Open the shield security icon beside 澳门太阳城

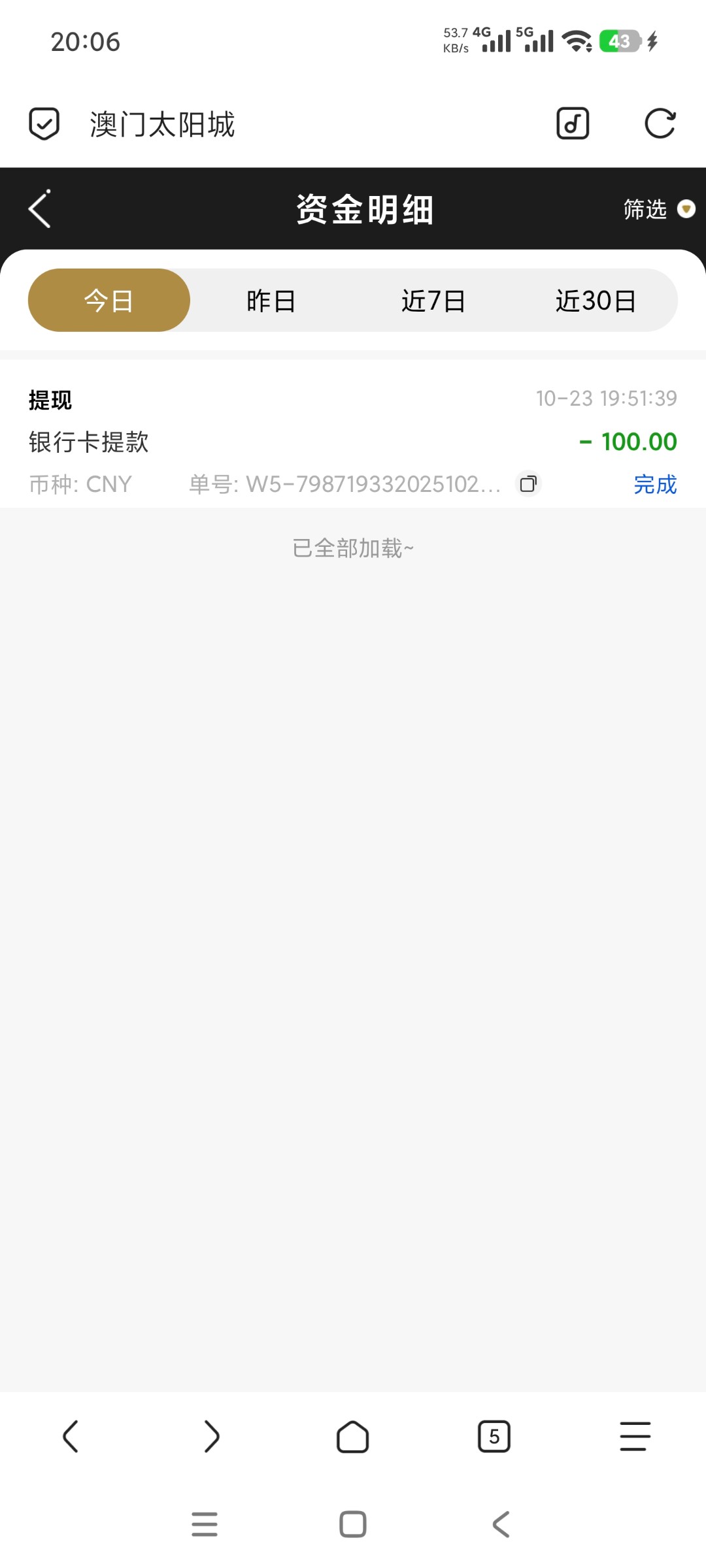coord(44,123)
